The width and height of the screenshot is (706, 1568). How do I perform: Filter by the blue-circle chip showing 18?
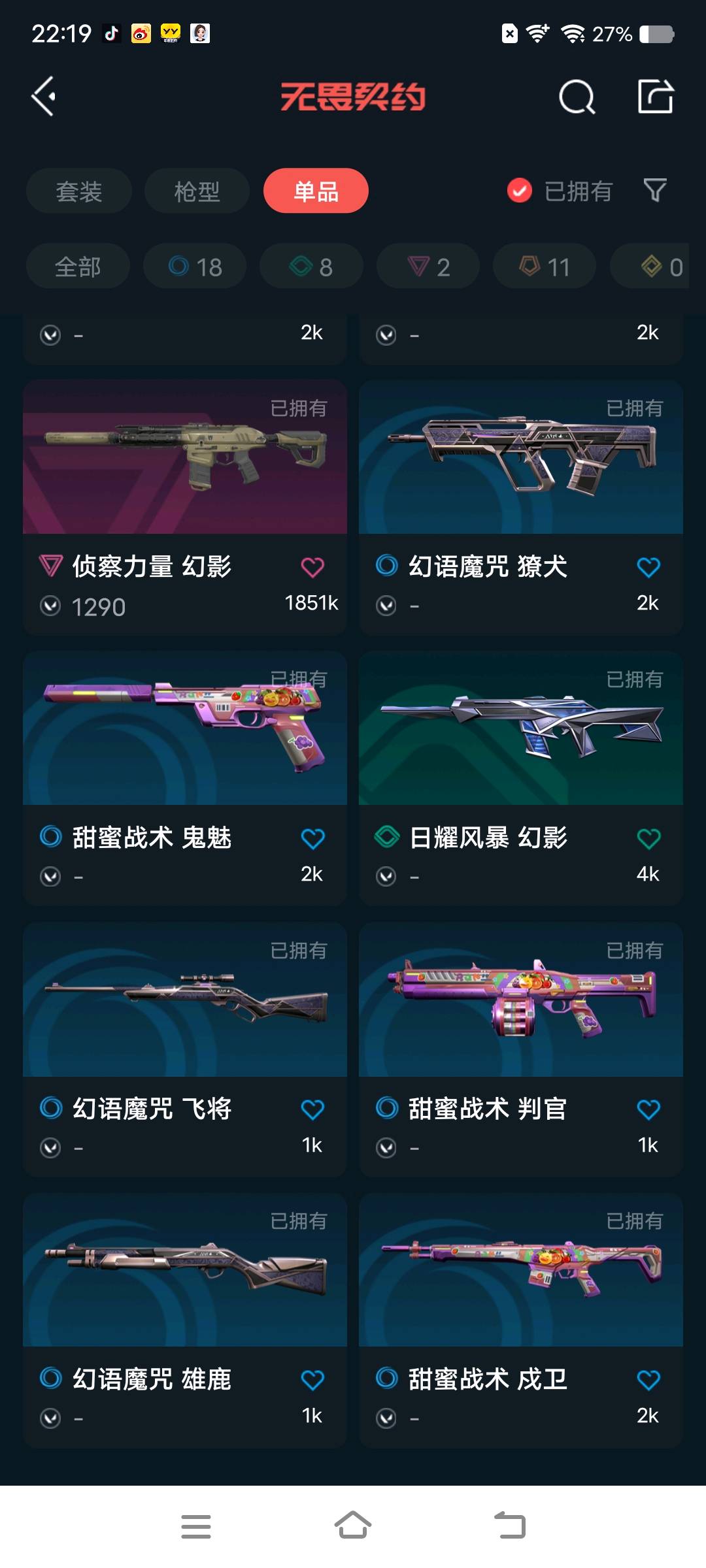(x=195, y=267)
